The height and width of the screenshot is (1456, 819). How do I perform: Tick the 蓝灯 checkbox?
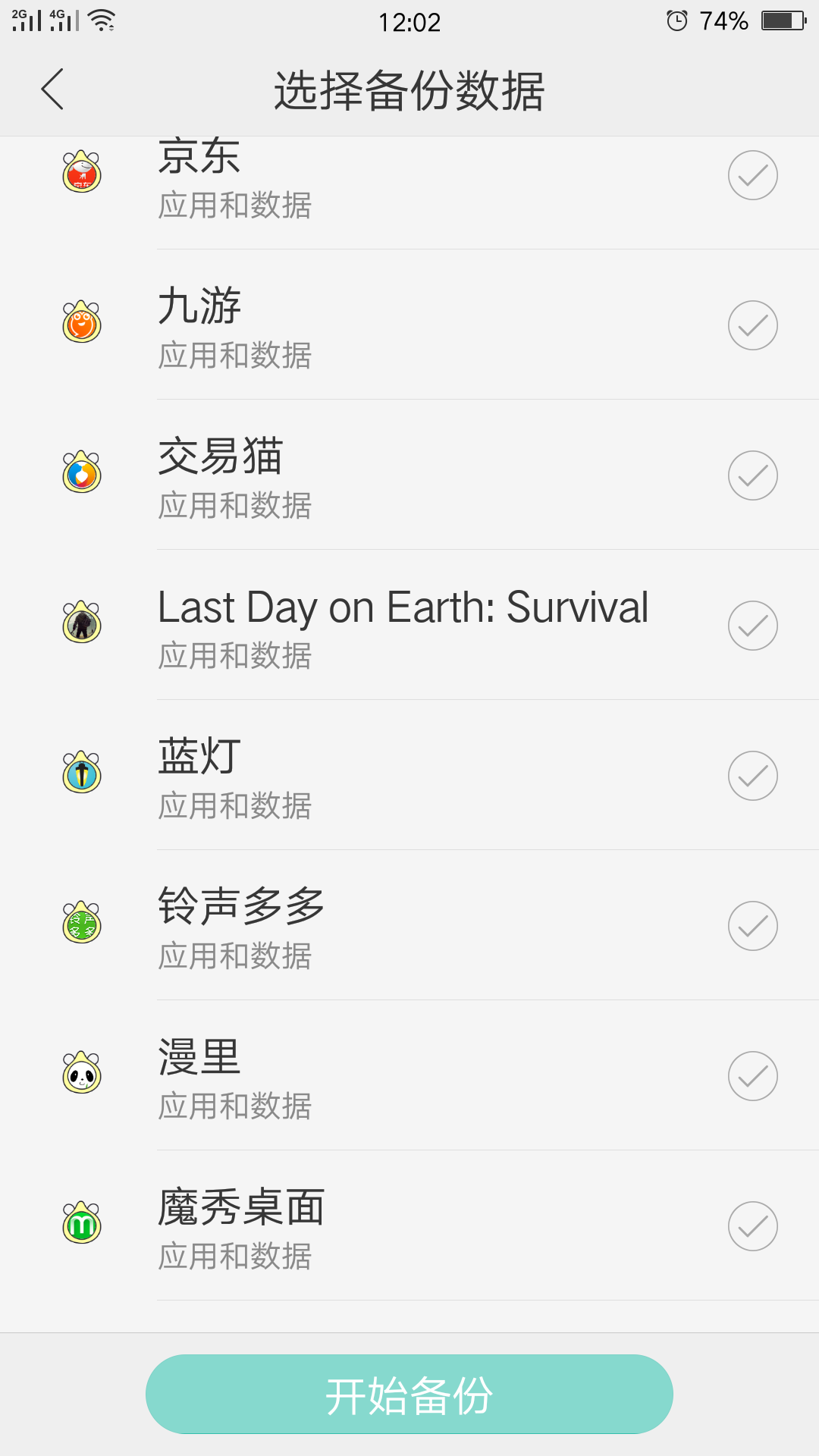tap(752, 776)
